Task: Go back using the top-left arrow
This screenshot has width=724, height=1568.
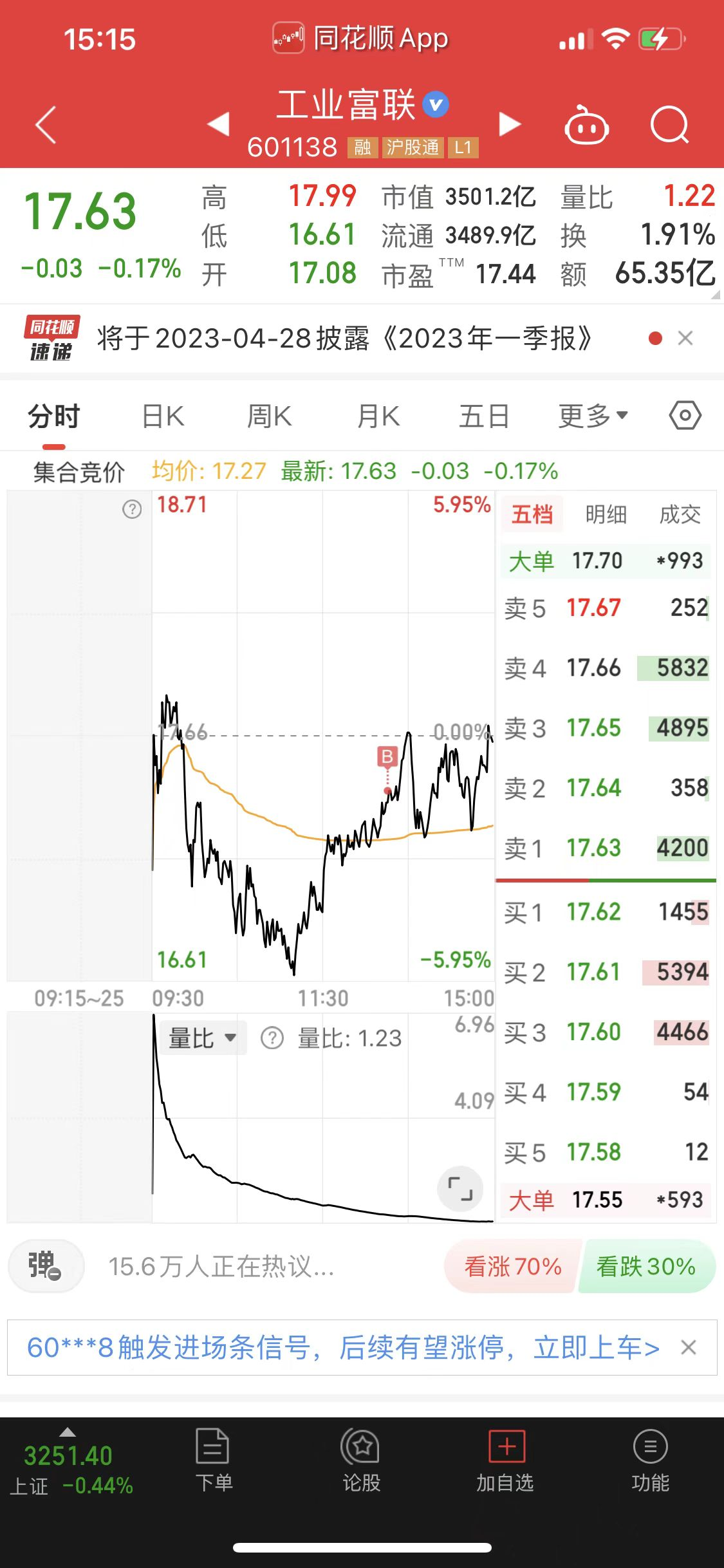Action: click(x=46, y=125)
